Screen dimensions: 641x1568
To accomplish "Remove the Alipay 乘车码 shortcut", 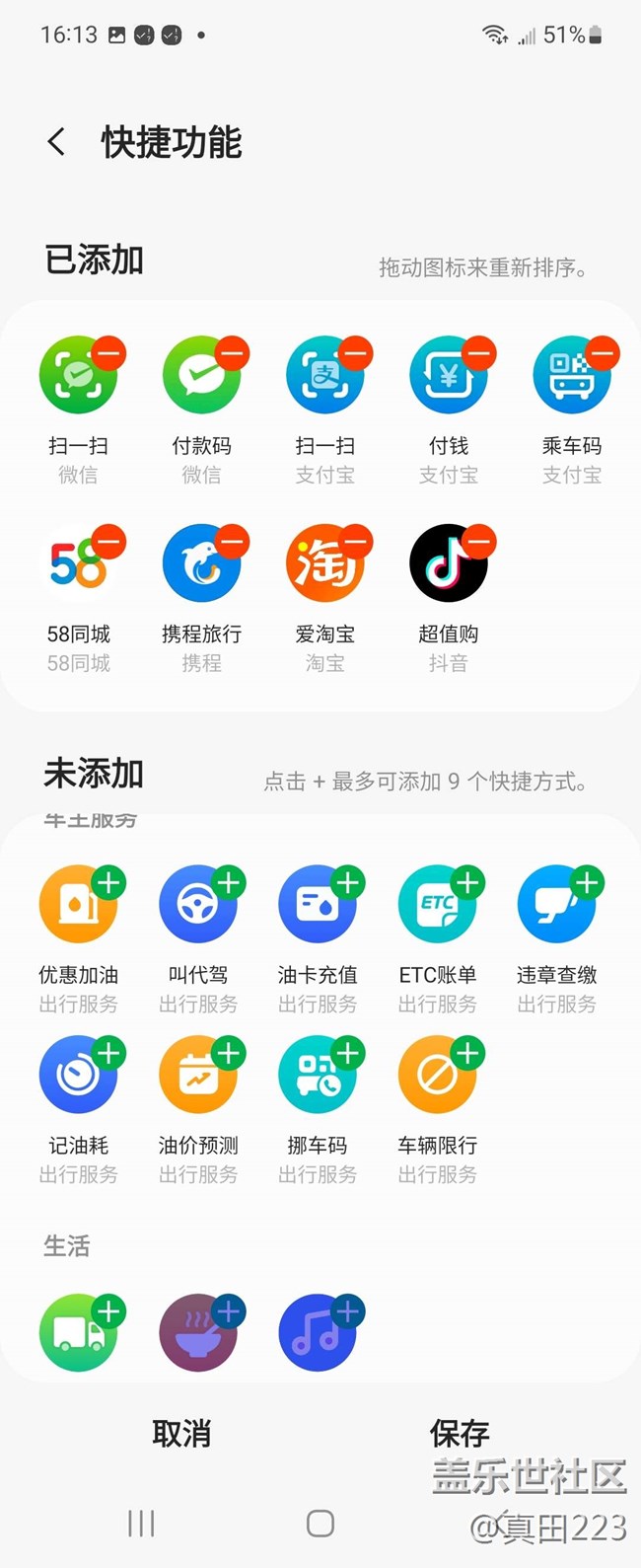I will point(603,352).
